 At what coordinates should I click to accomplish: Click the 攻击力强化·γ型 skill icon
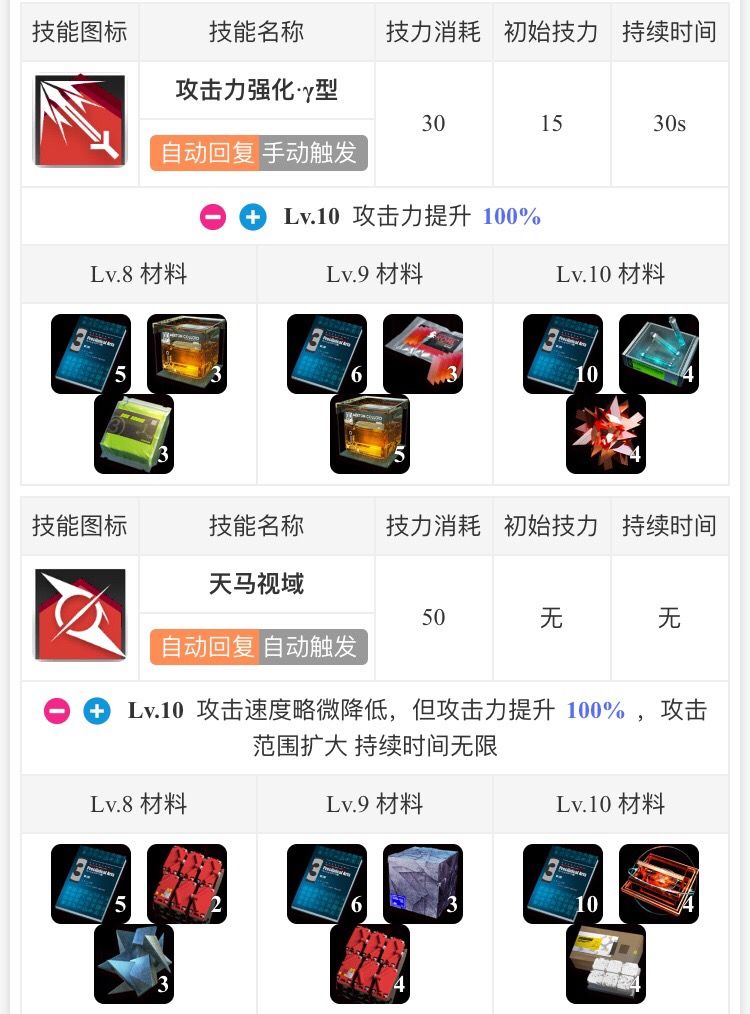click(79, 122)
